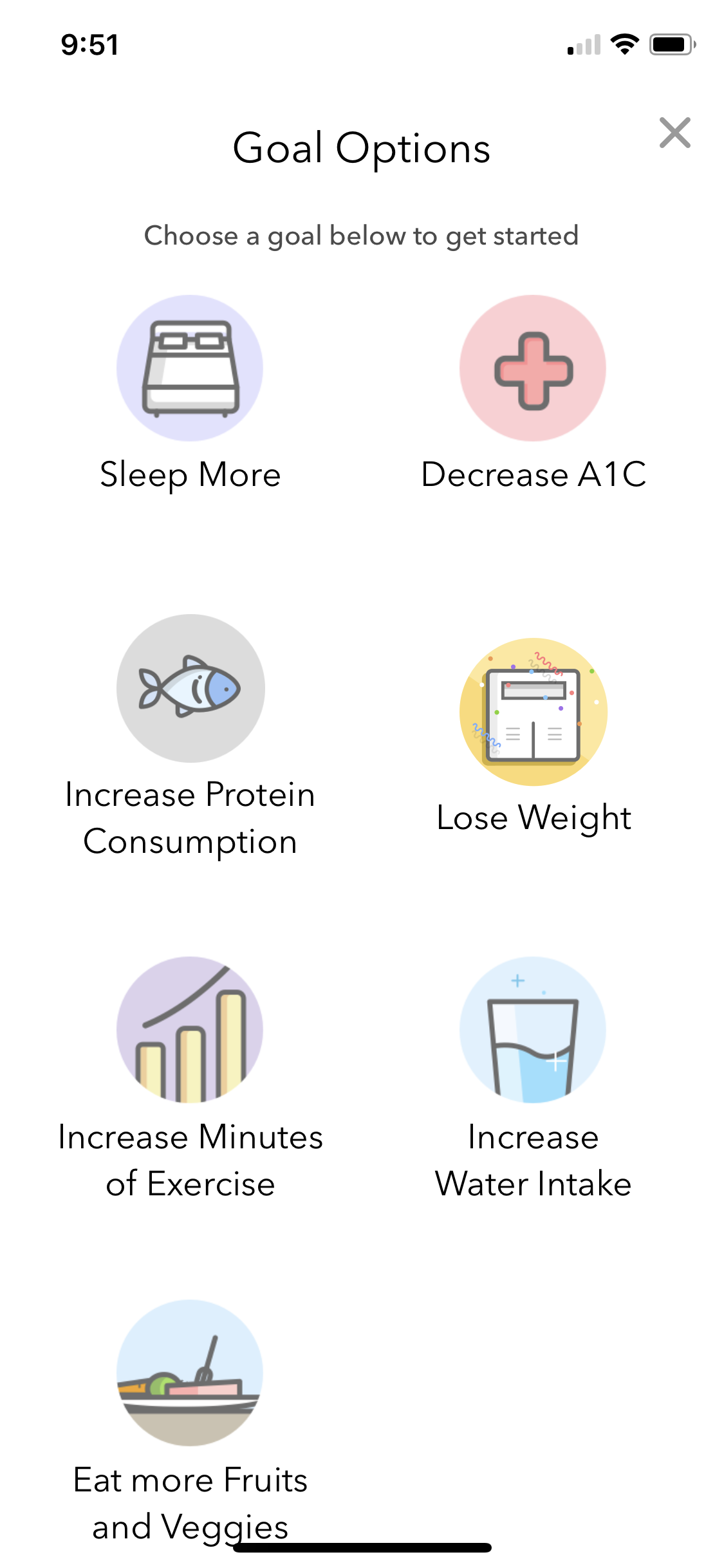Tap the clock showing 9:51

tap(89, 45)
